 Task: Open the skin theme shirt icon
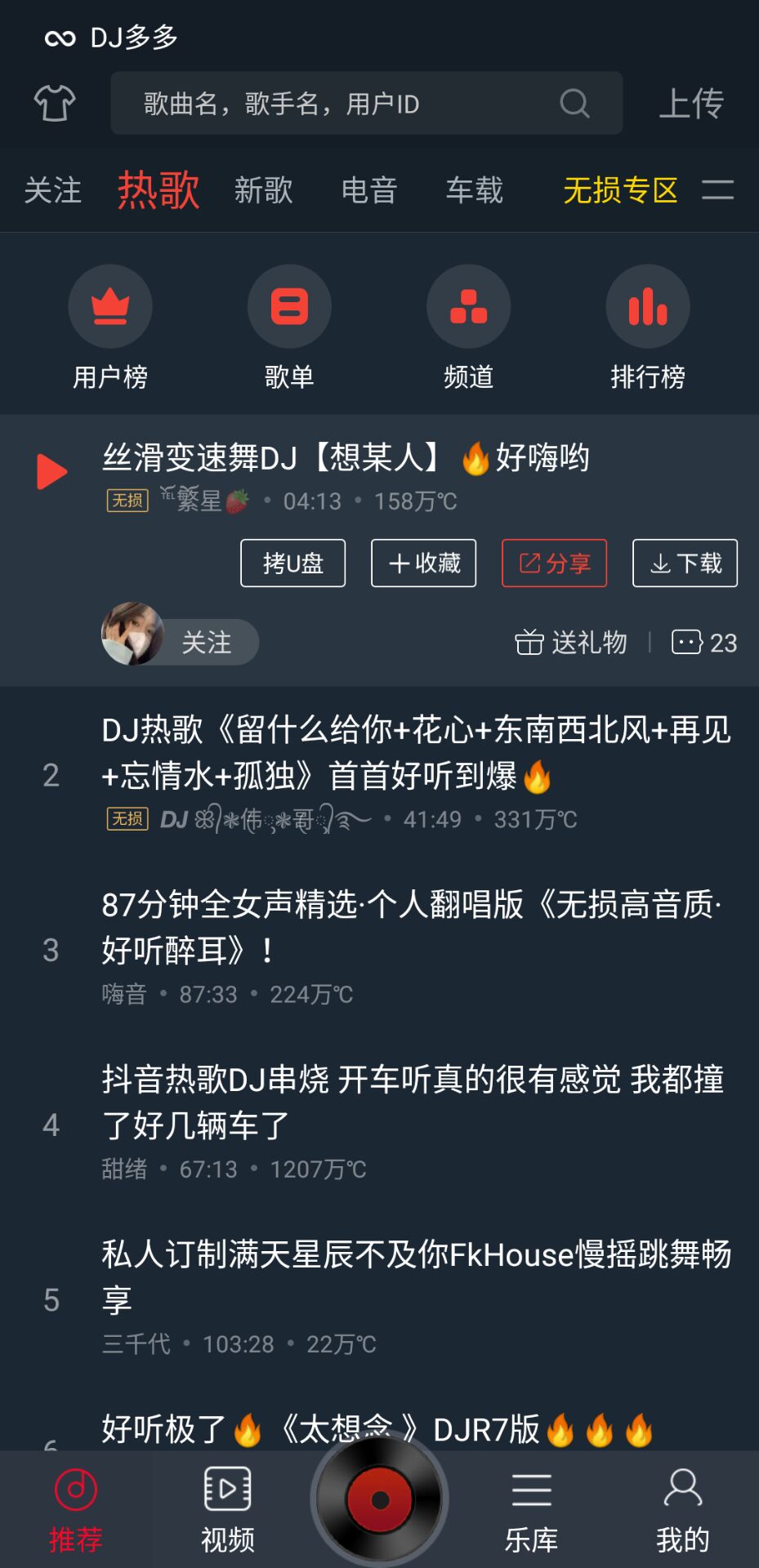(x=55, y=104)
